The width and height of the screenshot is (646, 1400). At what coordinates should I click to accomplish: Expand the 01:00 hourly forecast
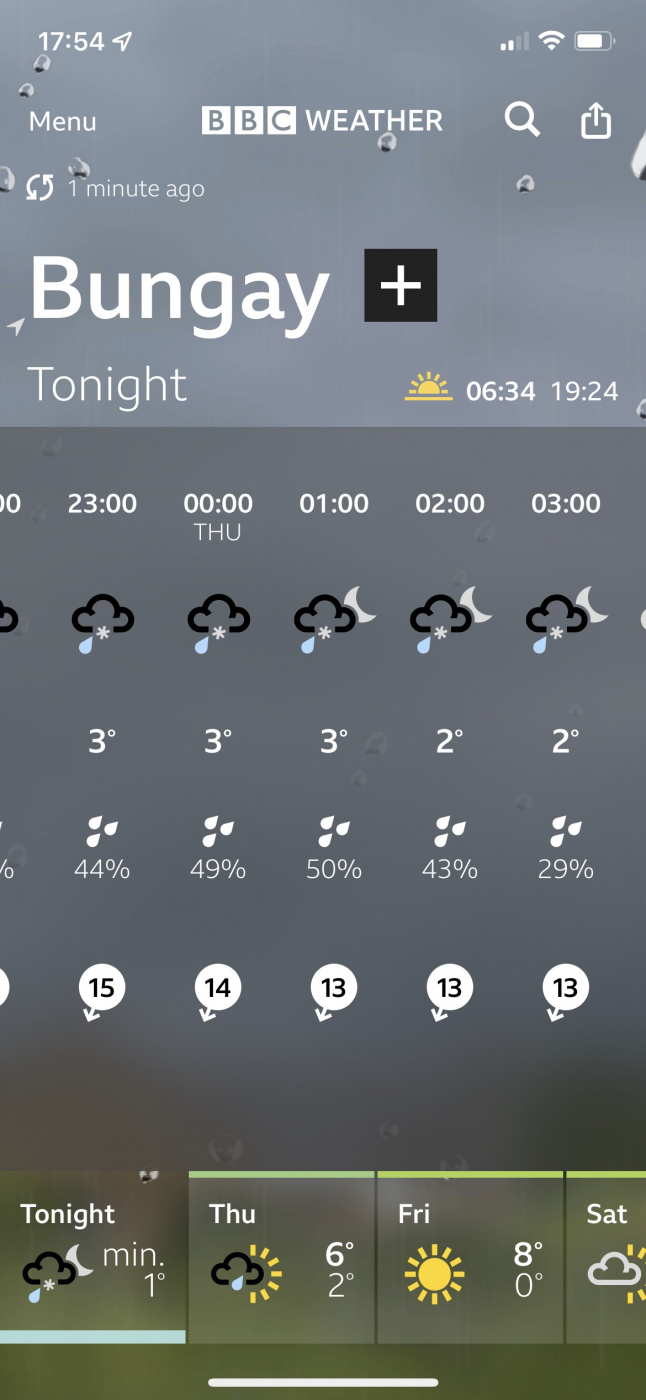click(334, 740)
